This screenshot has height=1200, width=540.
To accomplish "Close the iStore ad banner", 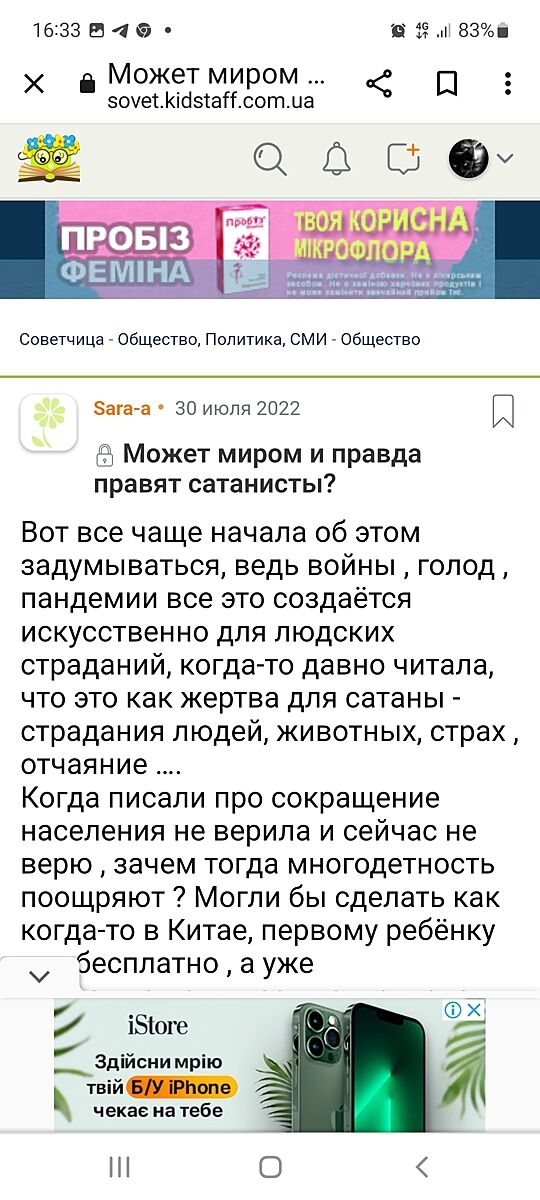I will tap(474, 1010).
